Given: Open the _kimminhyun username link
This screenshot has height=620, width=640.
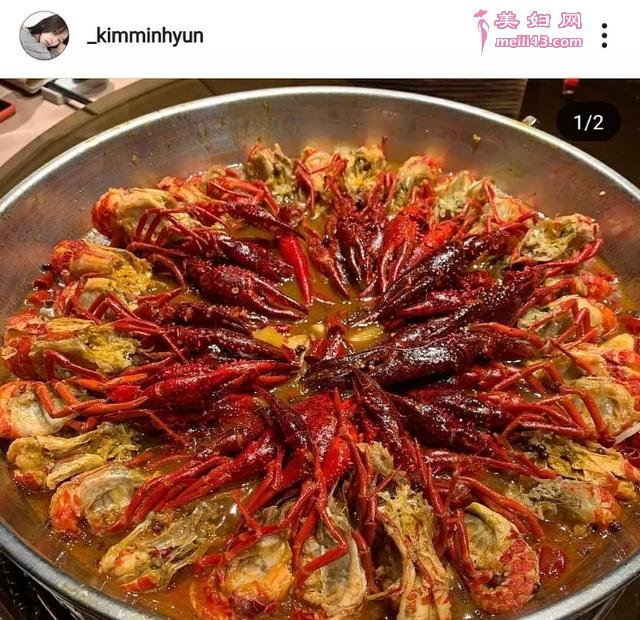Looking at the screenshot, I should (x=145, y=36).
